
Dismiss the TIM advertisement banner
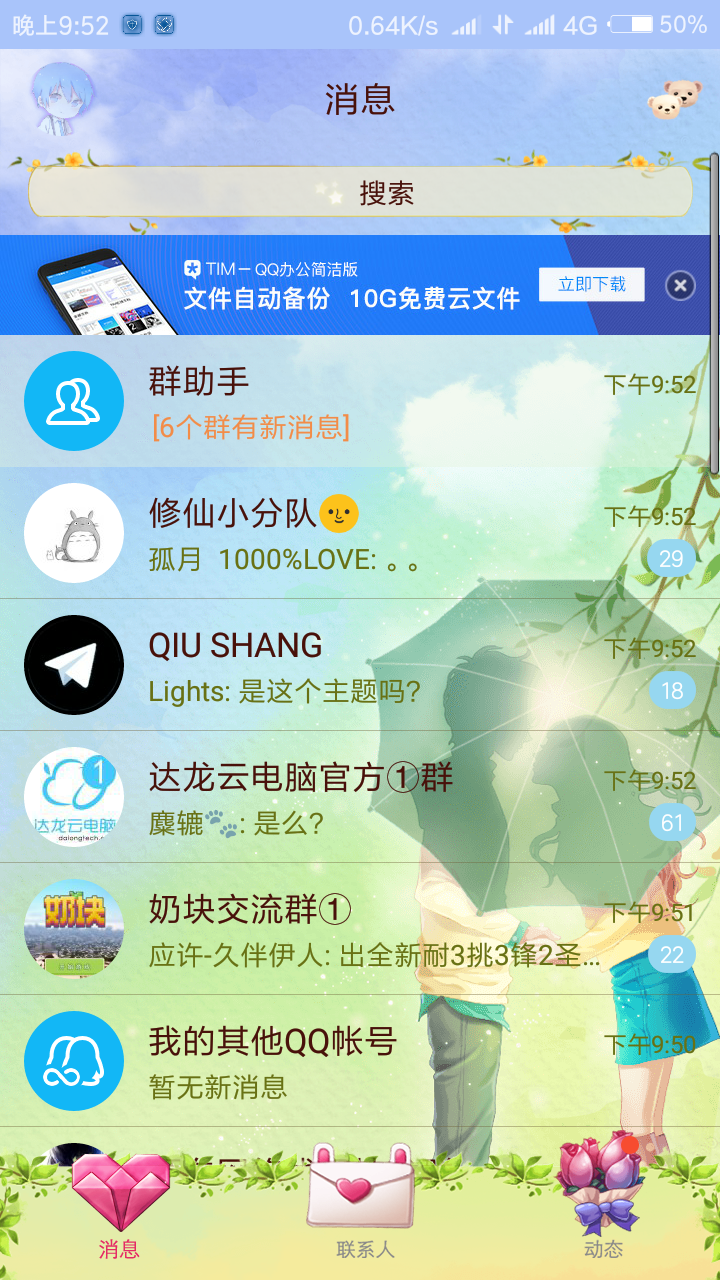pos(680,286)
